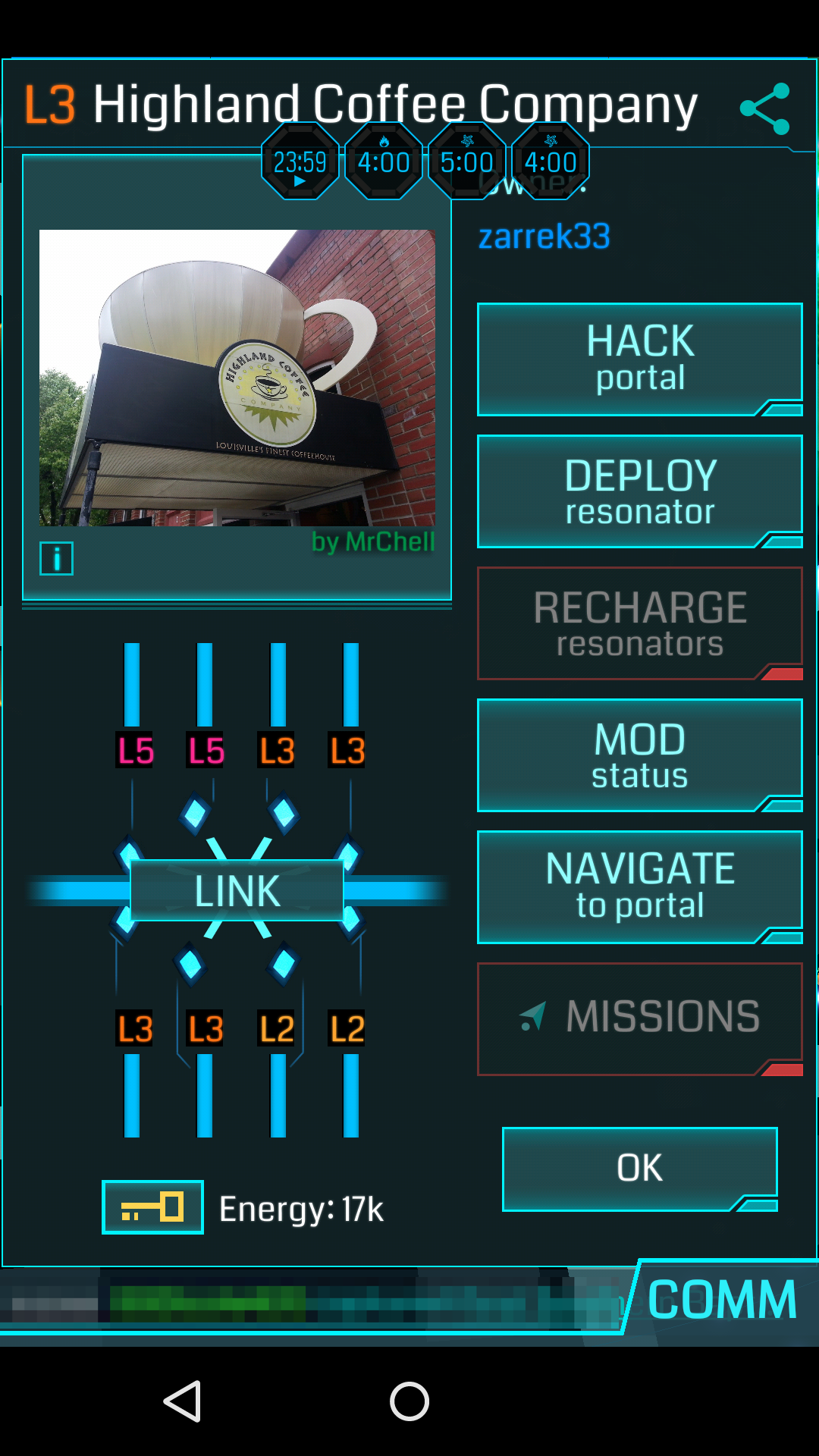Open the COMM panel

[720, 1300]
